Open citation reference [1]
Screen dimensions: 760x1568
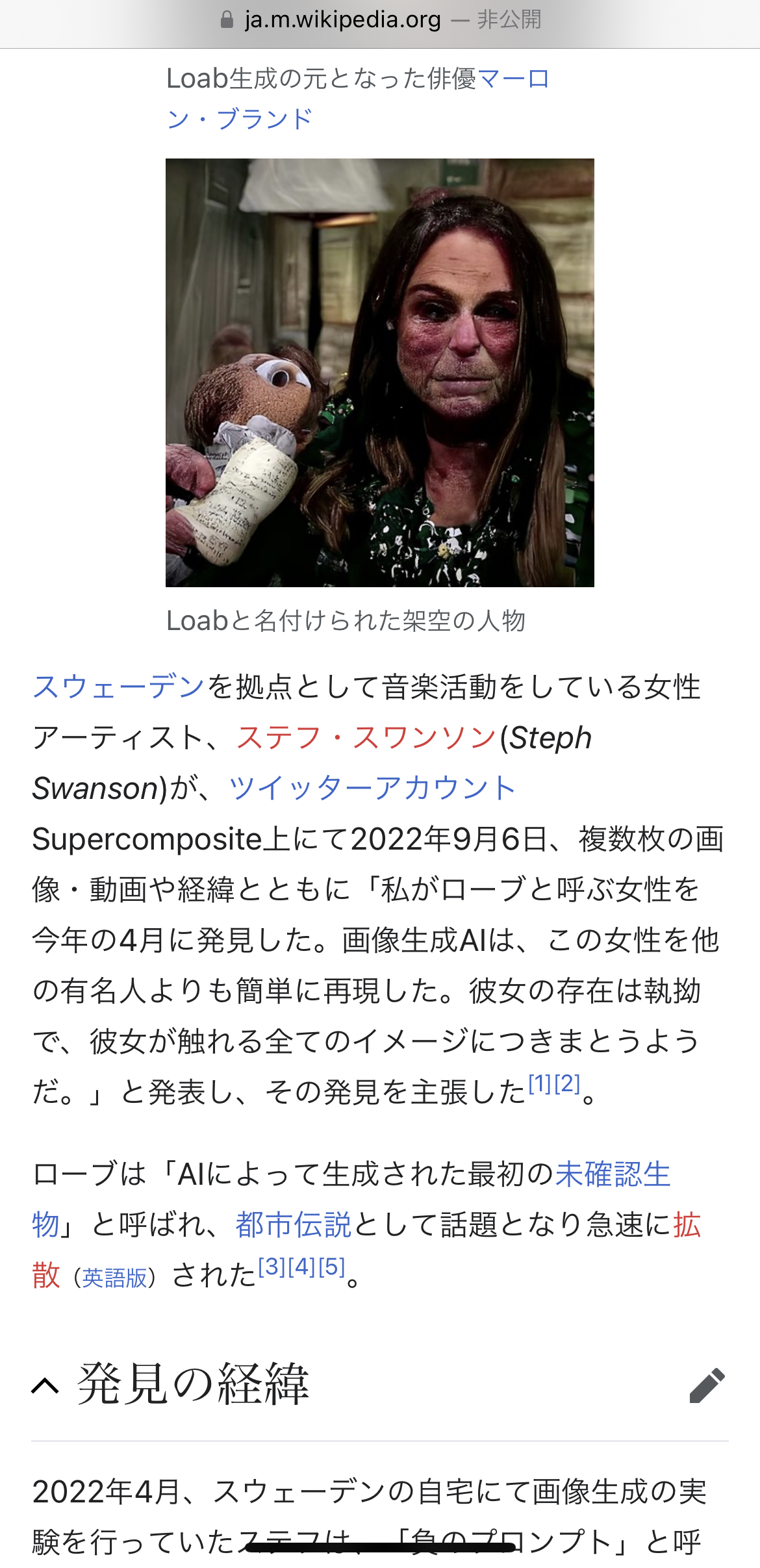(540, 1083)
